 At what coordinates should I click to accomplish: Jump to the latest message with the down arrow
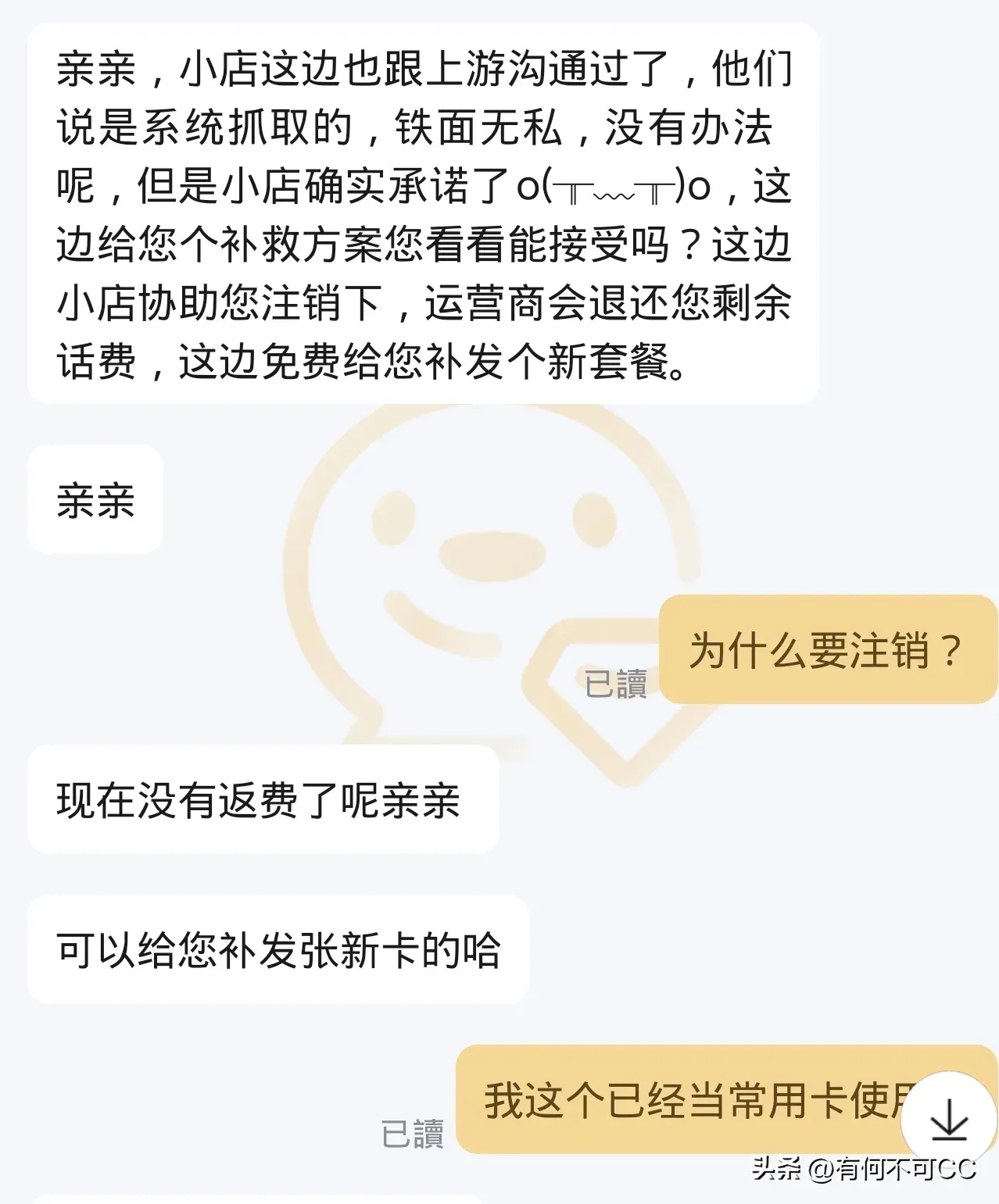tap(948, 1120)
